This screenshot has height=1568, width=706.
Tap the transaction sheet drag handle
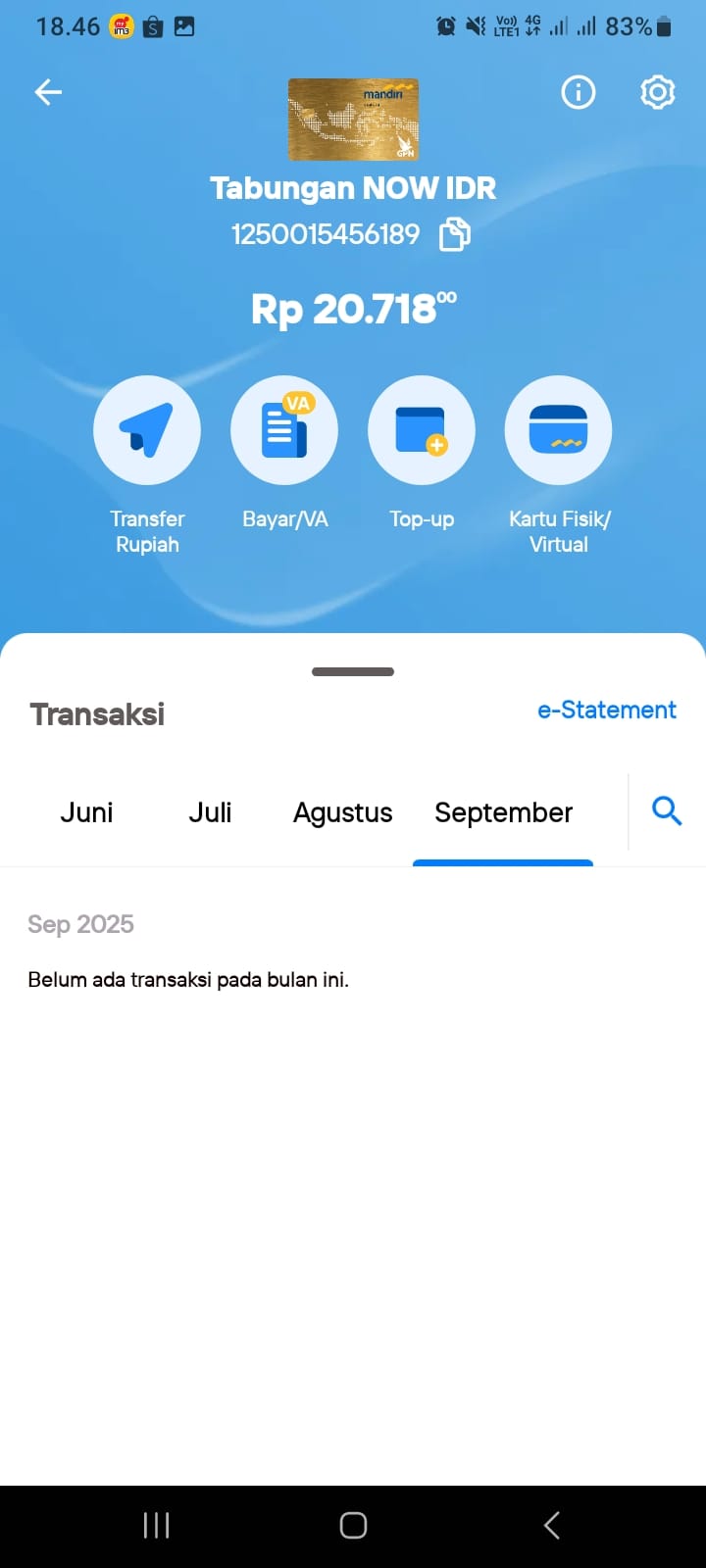coord(353,672)
